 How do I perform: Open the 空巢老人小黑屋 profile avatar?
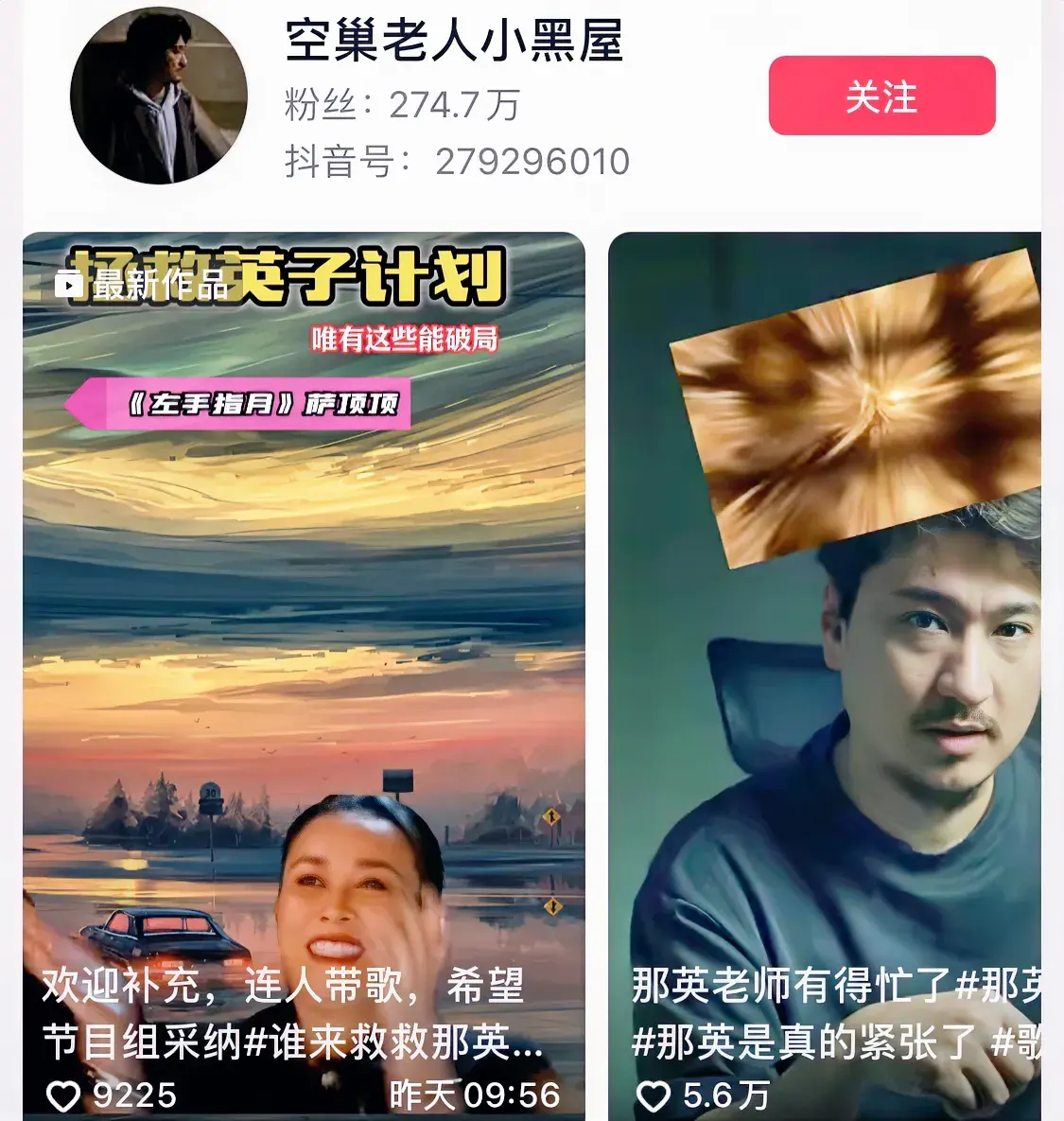coord(158,96)
